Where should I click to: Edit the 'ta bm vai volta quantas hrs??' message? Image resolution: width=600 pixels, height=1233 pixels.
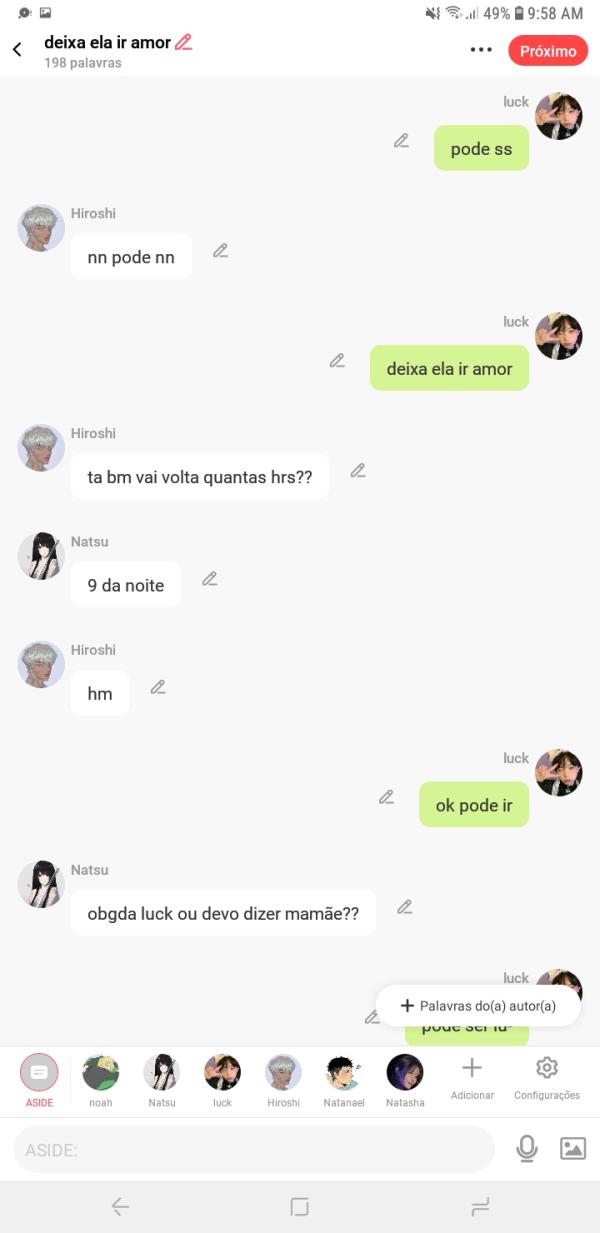tap(358, 470)
